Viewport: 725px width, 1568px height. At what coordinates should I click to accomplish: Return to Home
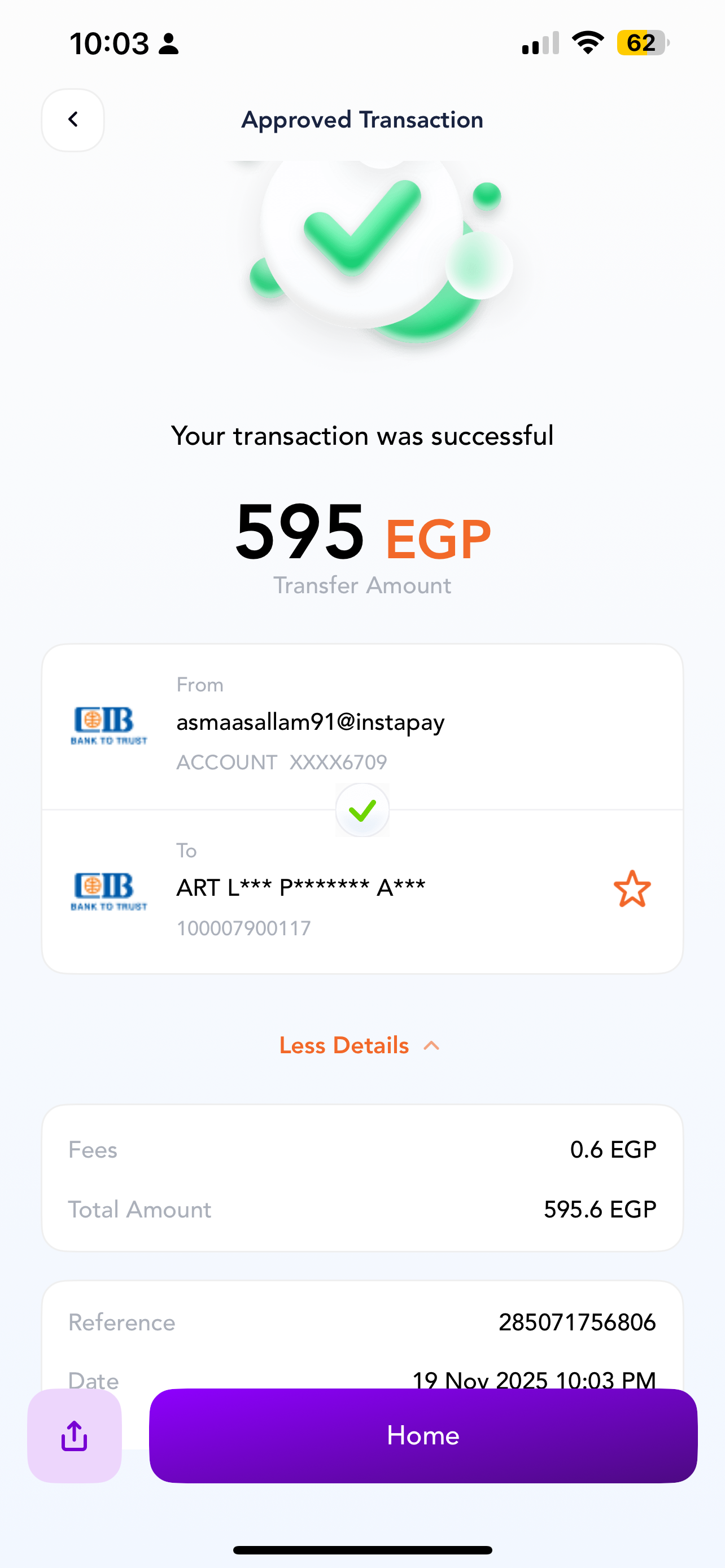(423, 1435)
